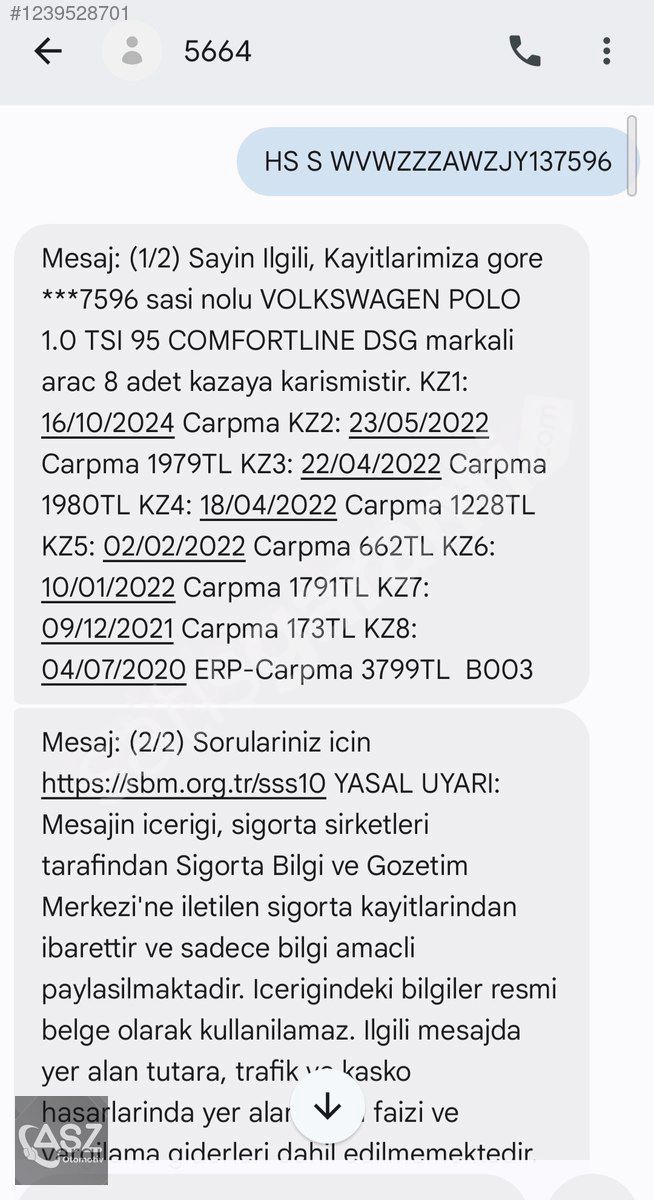This screenshot has height=1200, width=654.
Task: Open the underlined date 02/02/2022
Action: 174,546
